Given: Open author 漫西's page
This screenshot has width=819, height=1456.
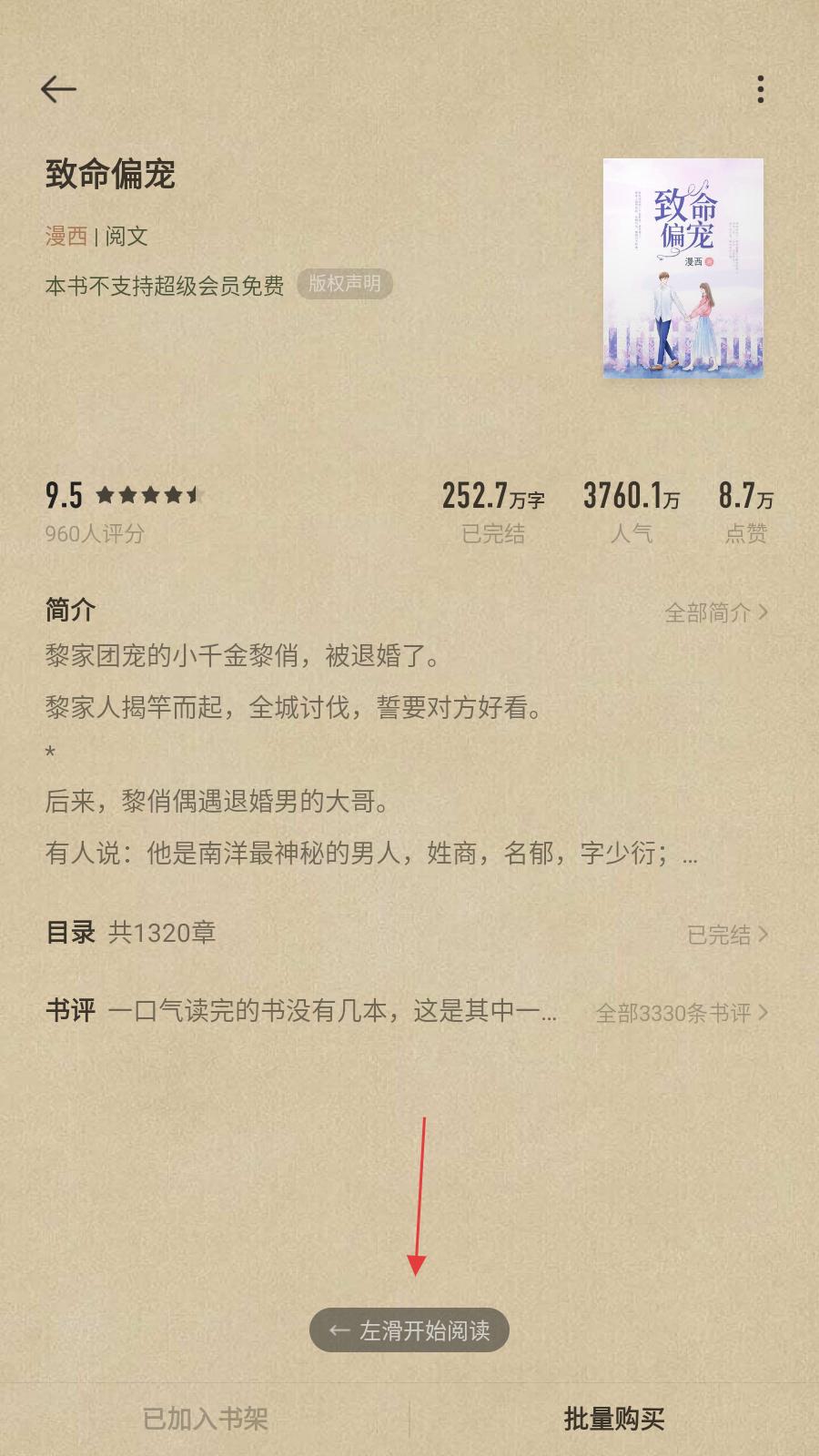Looking at the screenshot, I should pos(66,237).
